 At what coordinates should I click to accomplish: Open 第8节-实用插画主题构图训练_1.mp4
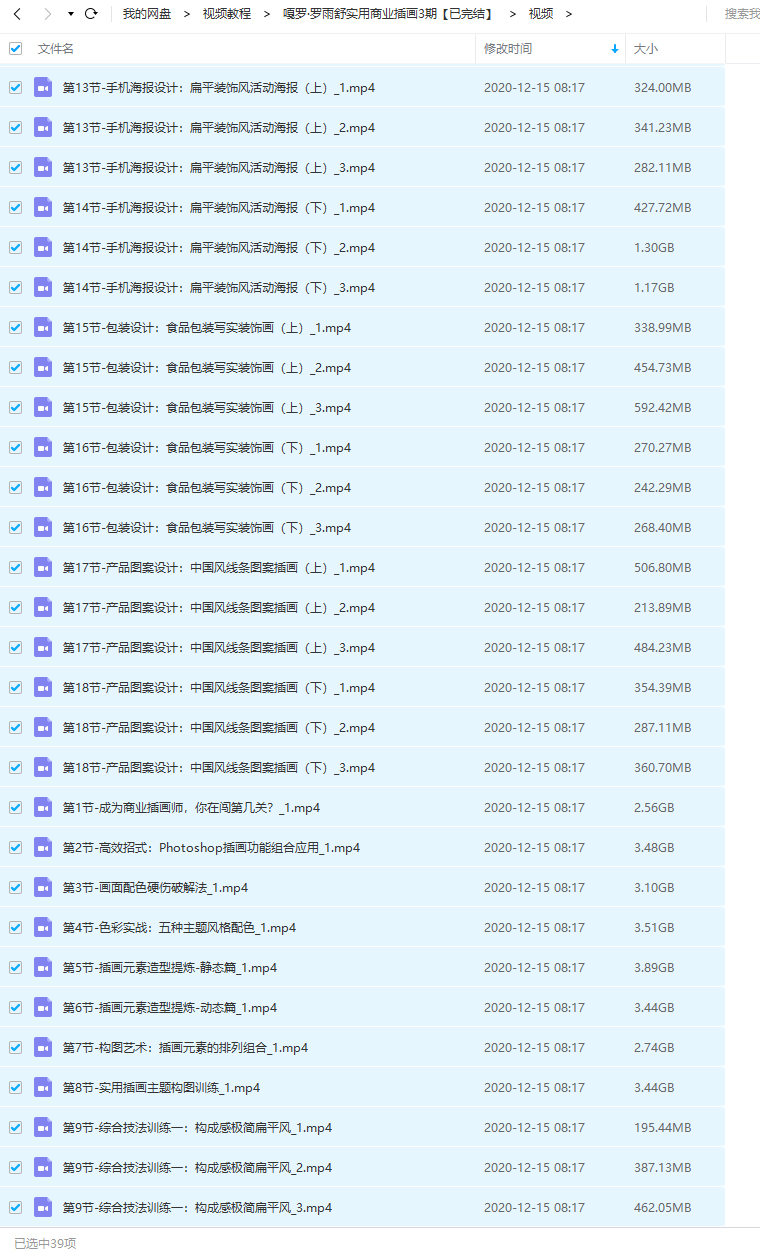[x=161, y=1088]
